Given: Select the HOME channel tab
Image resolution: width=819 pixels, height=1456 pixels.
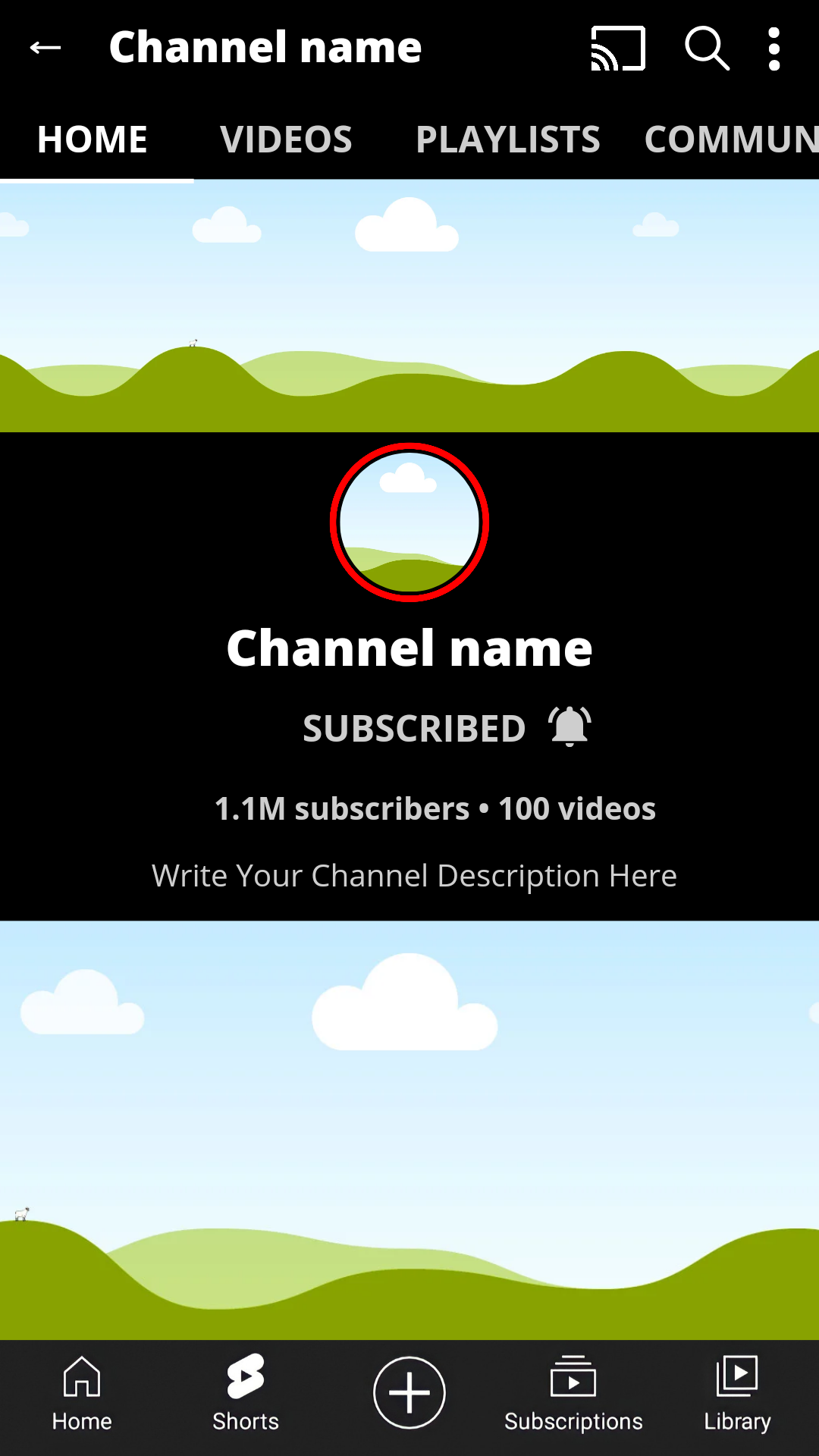Looking at the screenshot, I should click(x=93, y=140).
